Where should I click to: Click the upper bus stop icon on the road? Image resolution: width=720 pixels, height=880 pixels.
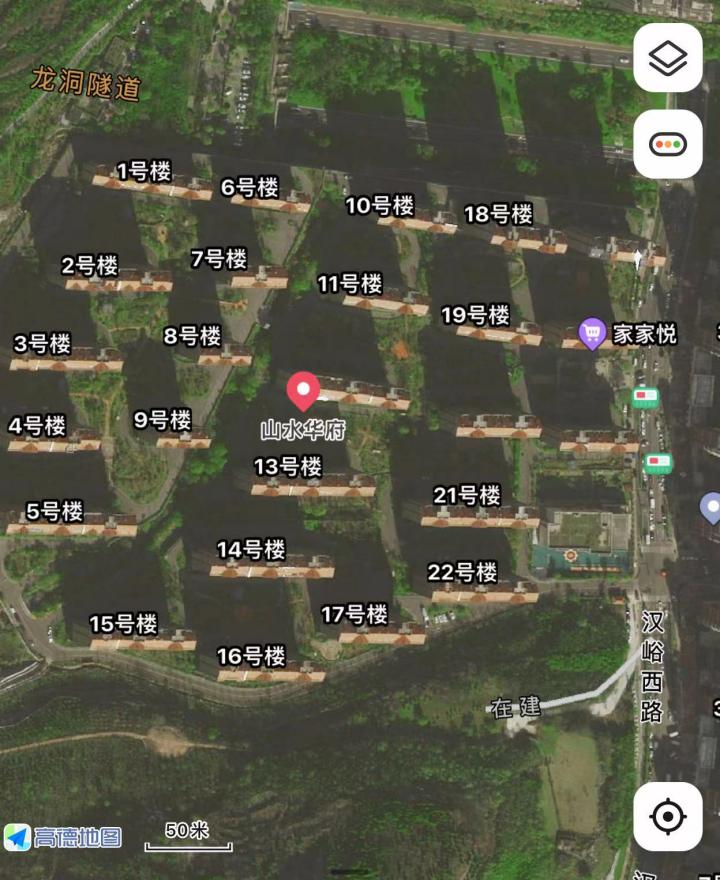pos(647,397)
